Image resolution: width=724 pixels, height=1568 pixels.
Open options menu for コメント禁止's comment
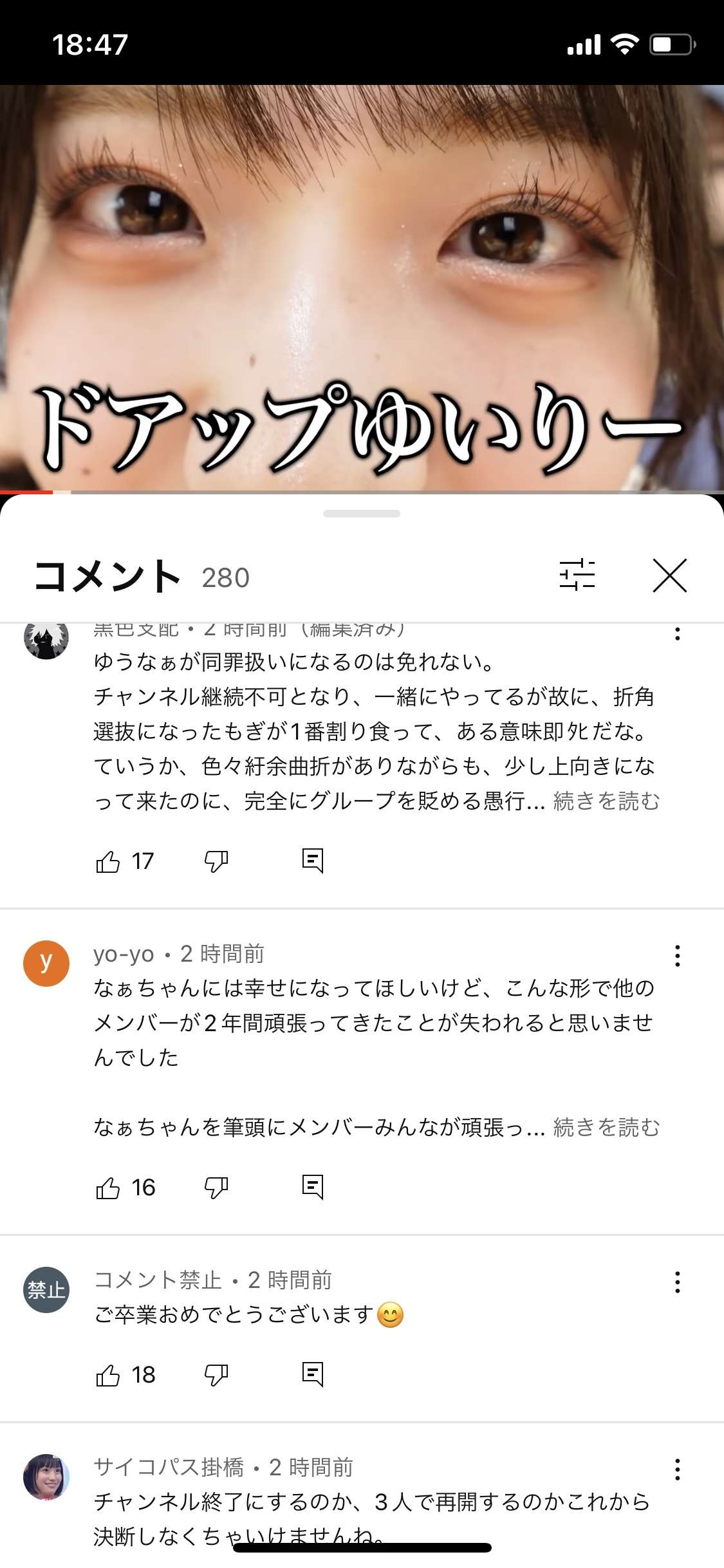pos(677,1282)
